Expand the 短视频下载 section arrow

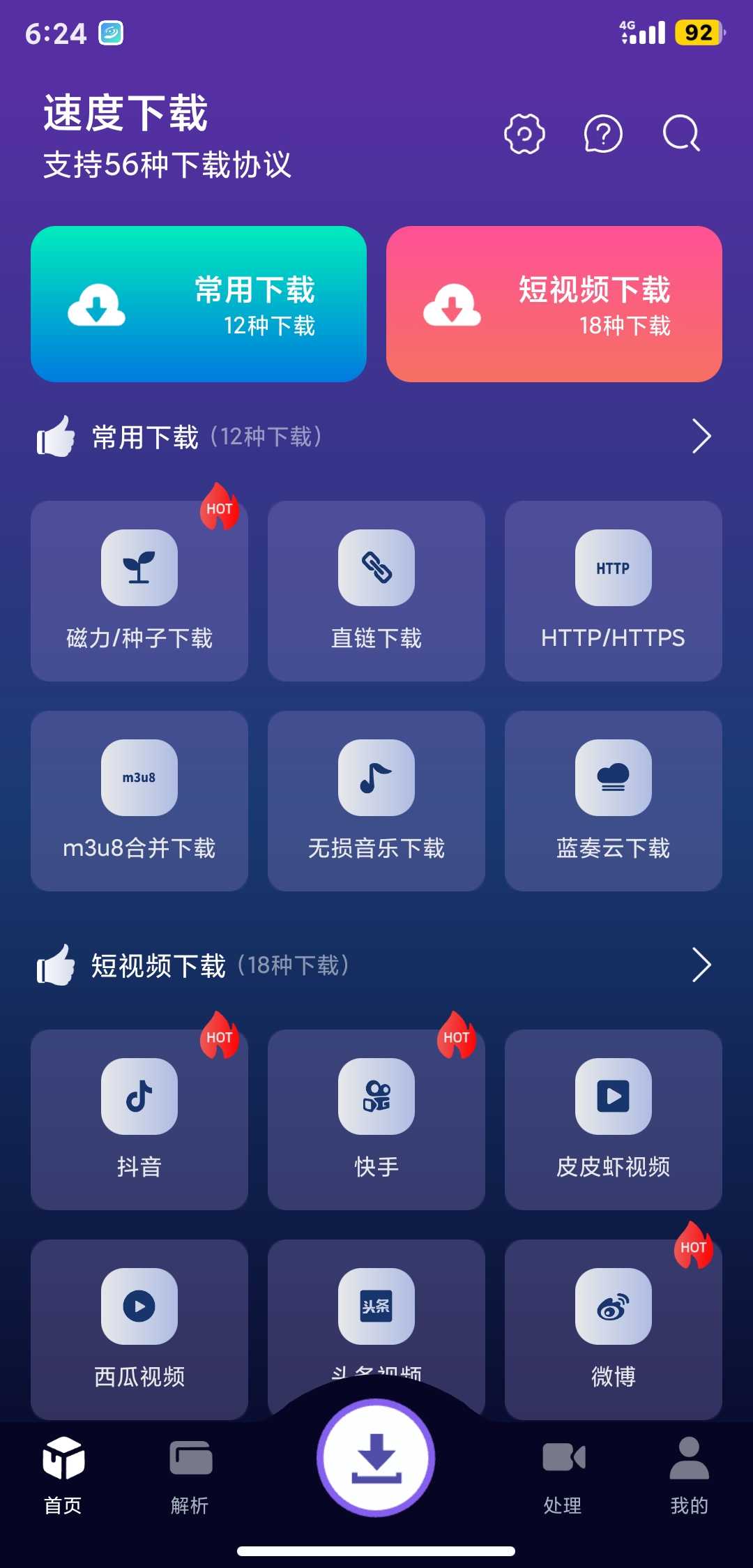click(701, 965)
